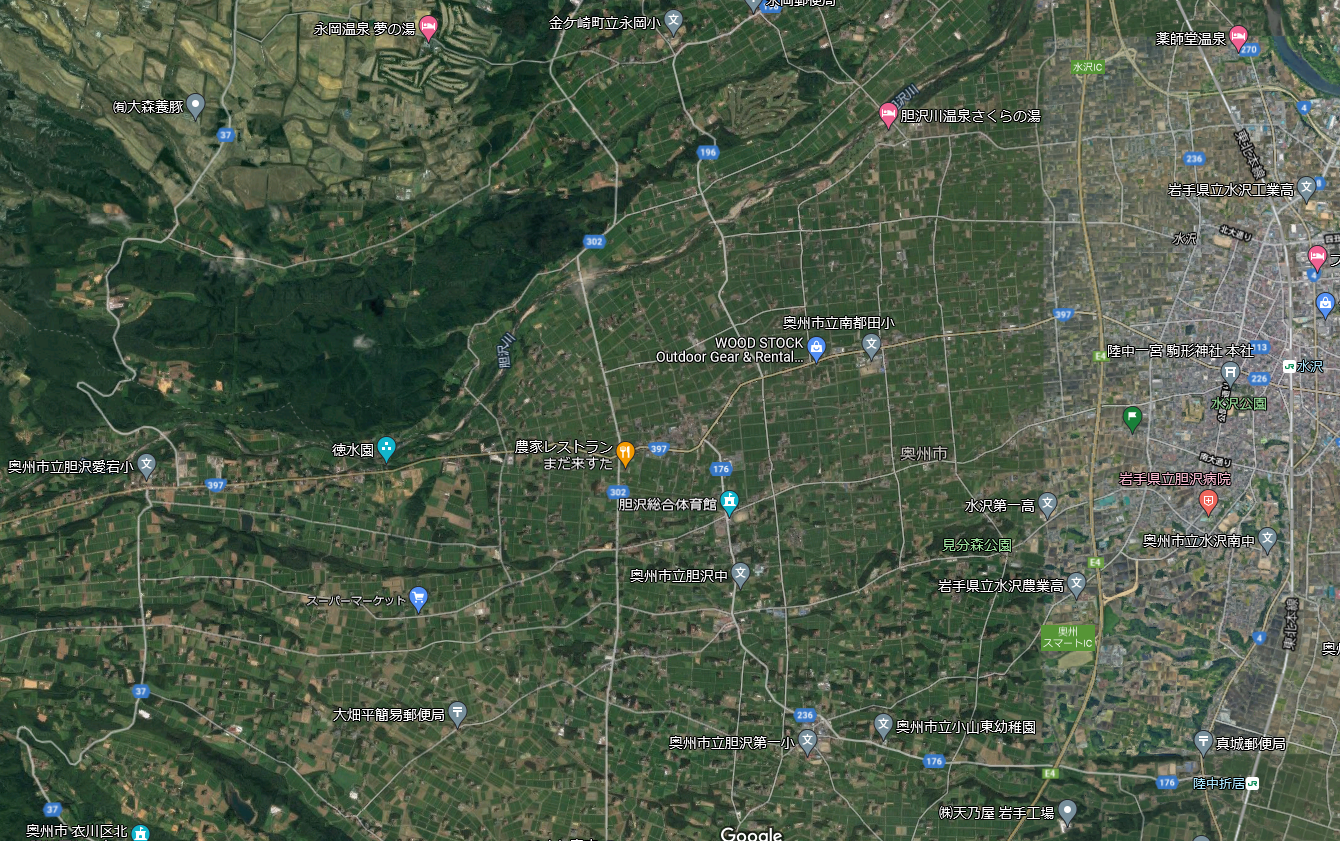Tap the 岩手県立胆沢病院 hospital marker

(1208, 500)
